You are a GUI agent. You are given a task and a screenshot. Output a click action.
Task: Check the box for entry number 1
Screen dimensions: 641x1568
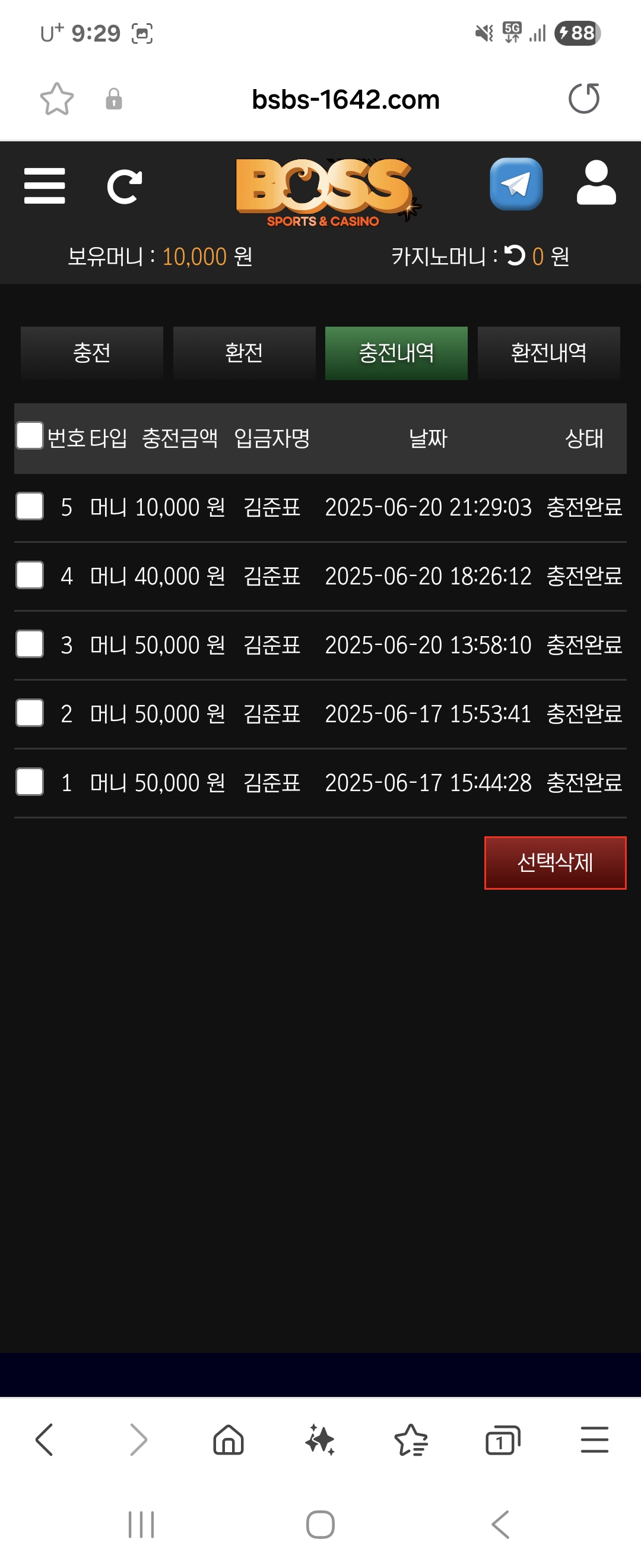(29, 782)
